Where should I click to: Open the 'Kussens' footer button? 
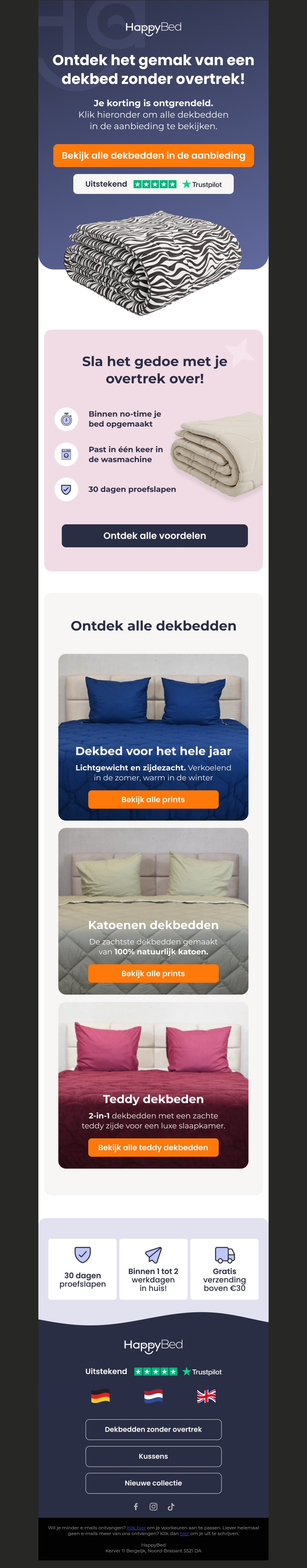[153, 1456]
